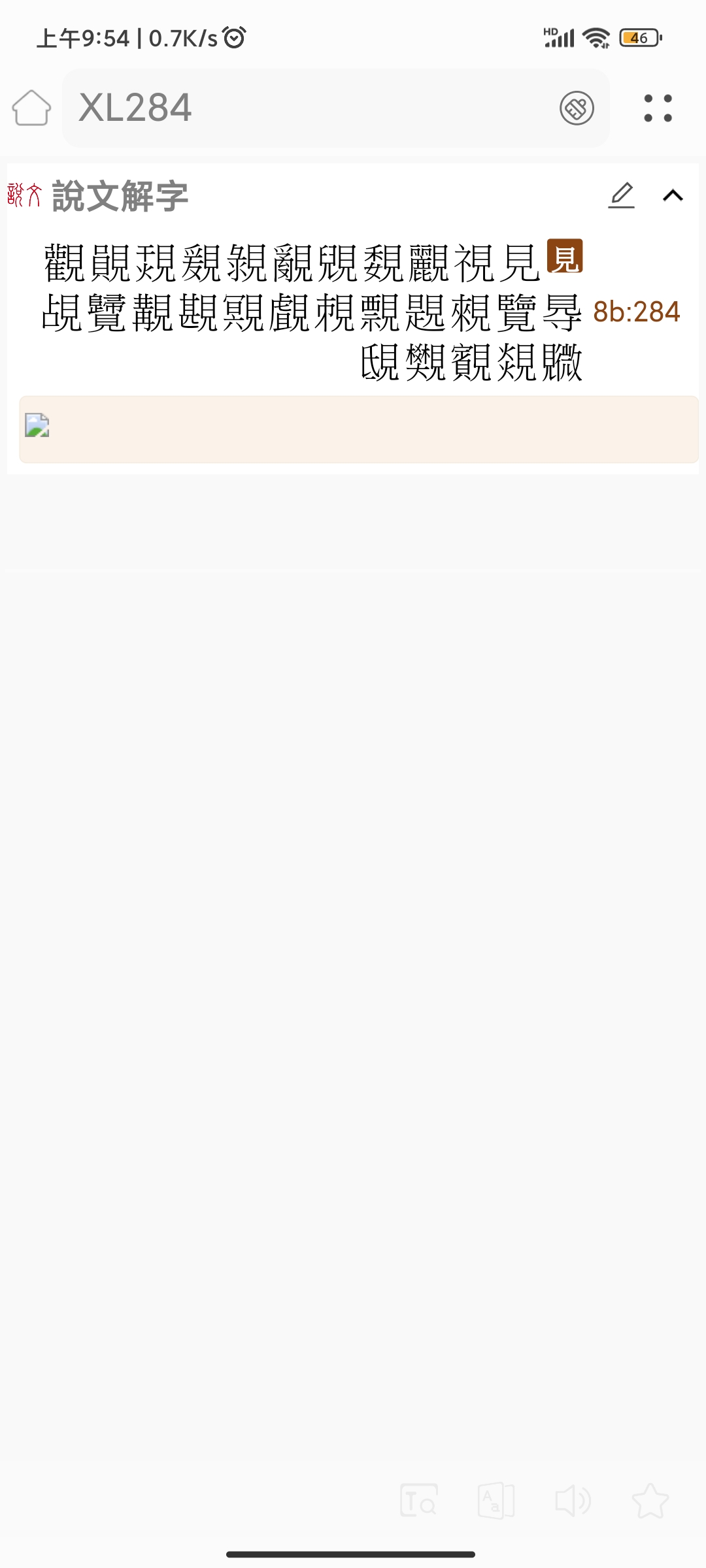This screenshot has width=706, height=1568.
Task: Go to the home page
Action: tap(31, 108)
